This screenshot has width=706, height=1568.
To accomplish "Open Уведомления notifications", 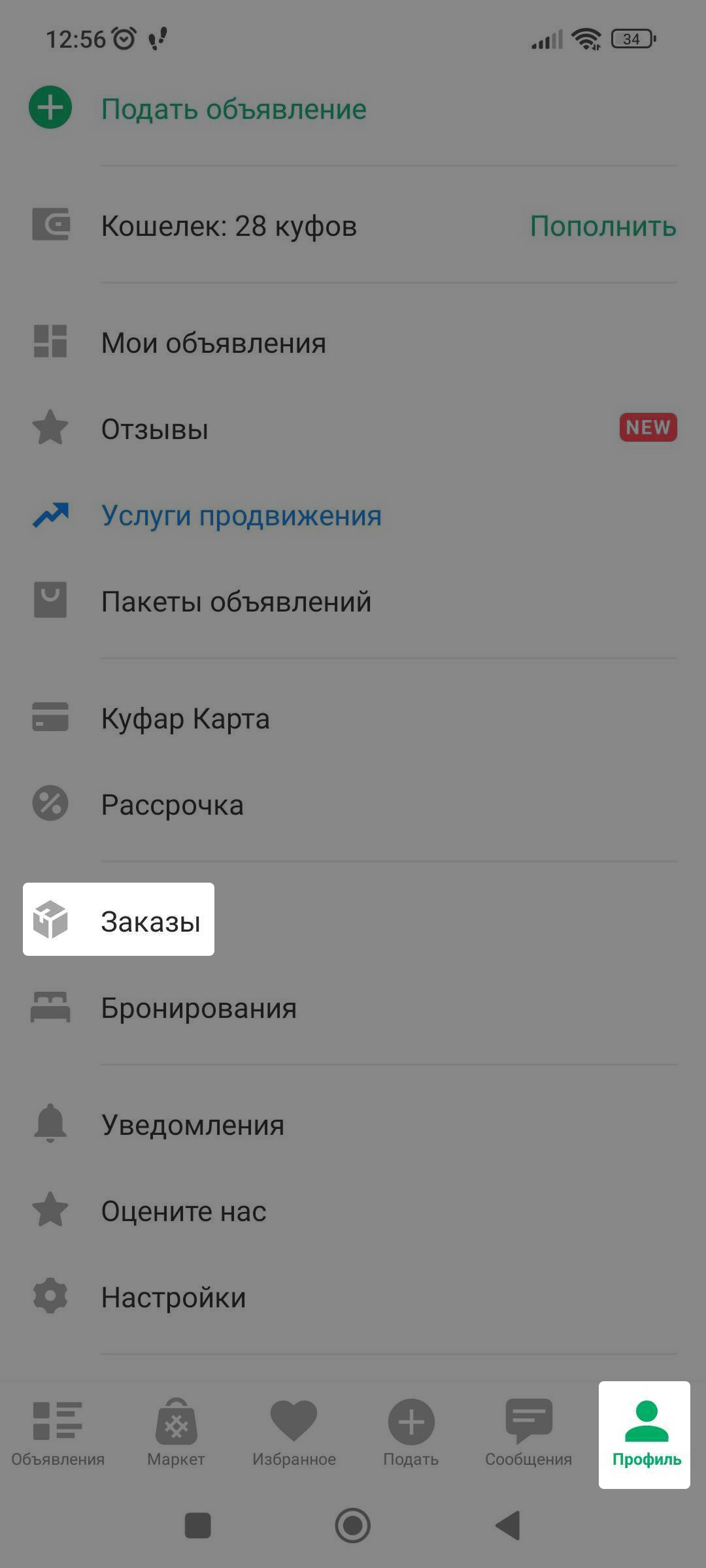I will (x=192, y=1125).
